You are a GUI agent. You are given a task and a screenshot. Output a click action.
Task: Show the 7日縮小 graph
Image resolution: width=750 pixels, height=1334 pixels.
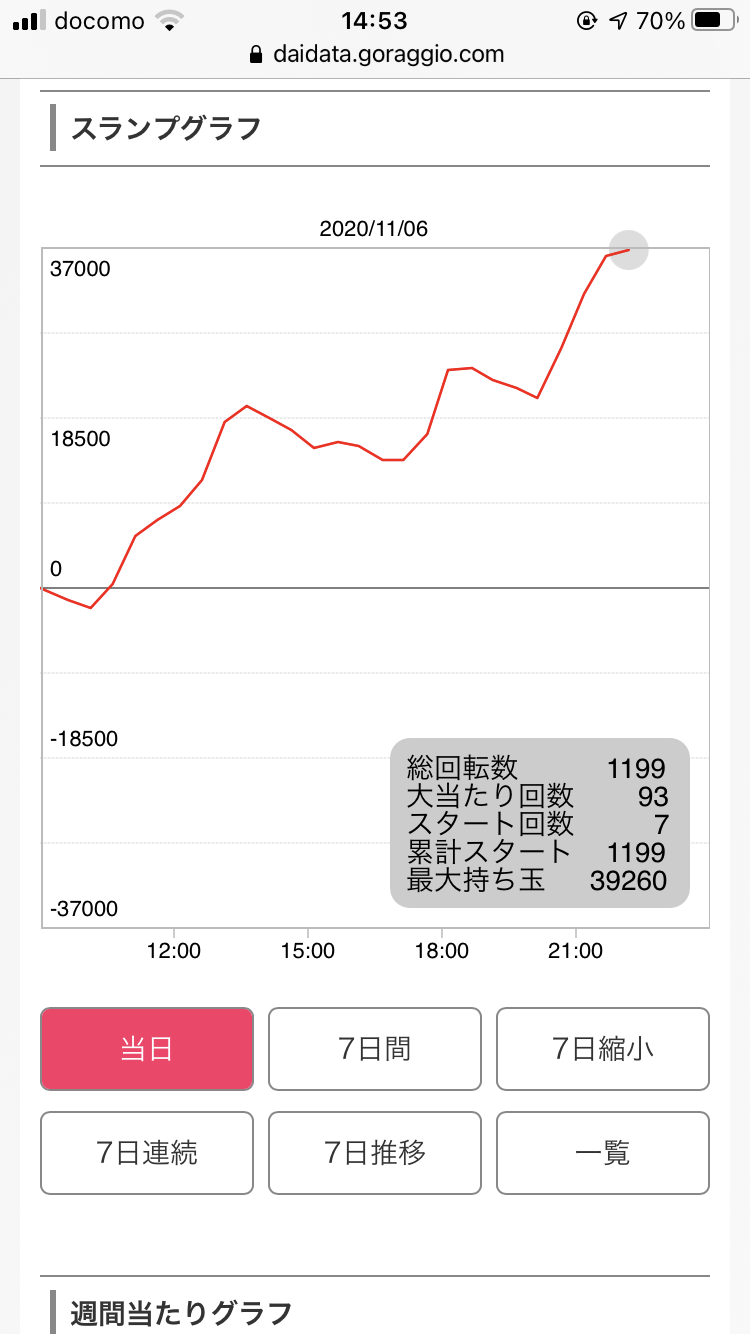(603, 1049)
